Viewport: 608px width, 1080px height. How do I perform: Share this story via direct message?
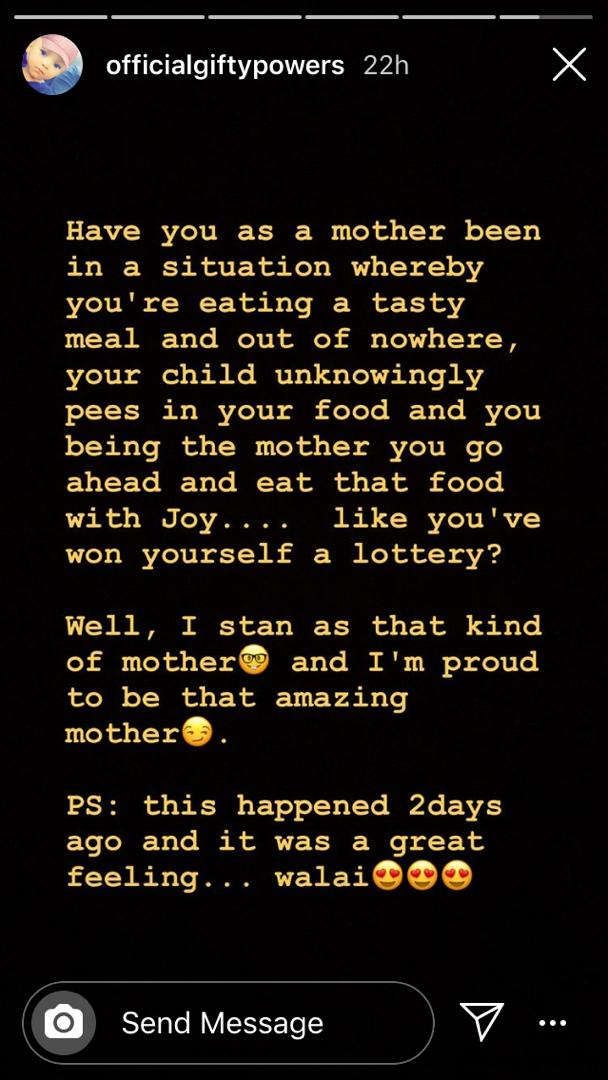point(481,1021)
